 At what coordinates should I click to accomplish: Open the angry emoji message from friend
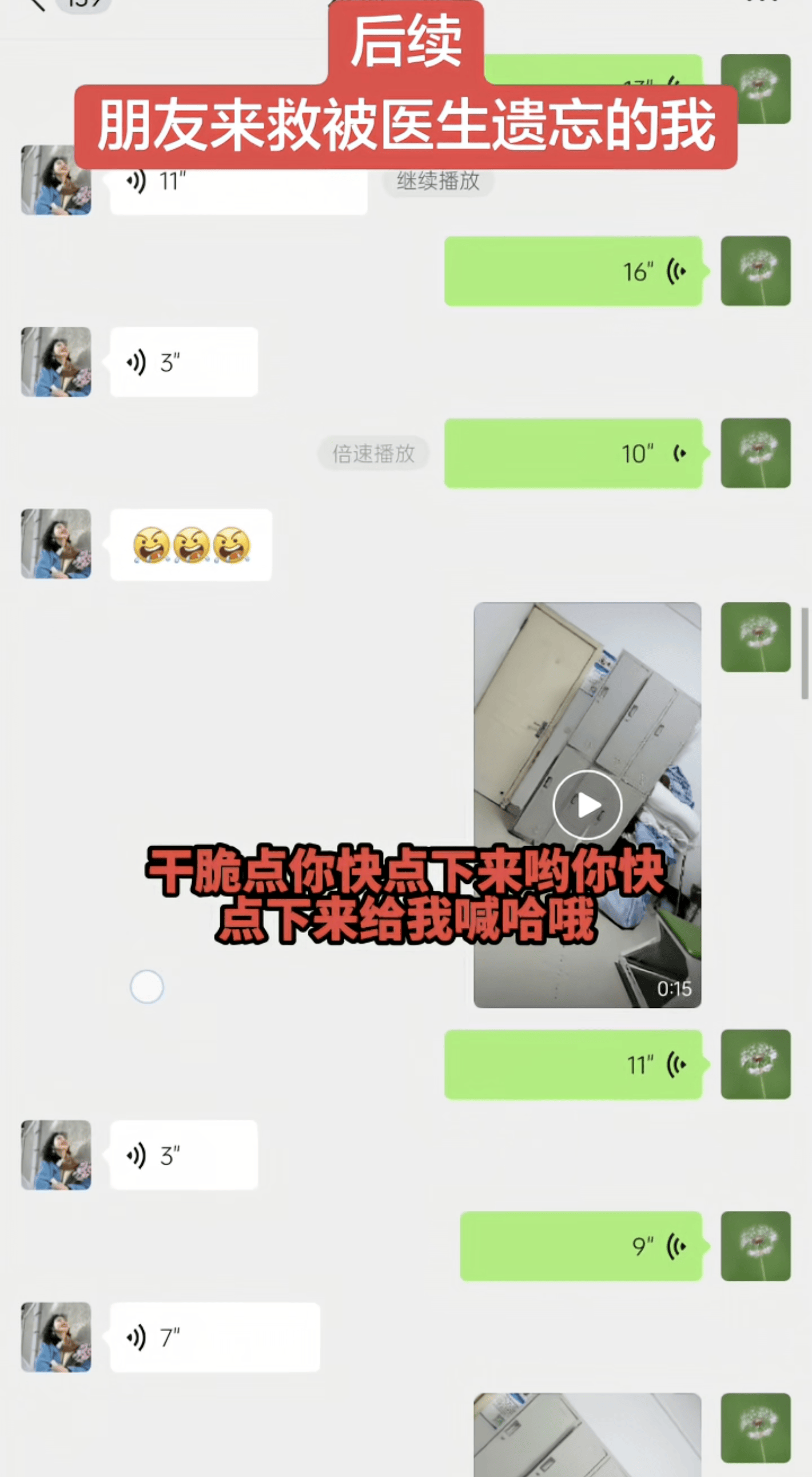(x=191, y=545)
